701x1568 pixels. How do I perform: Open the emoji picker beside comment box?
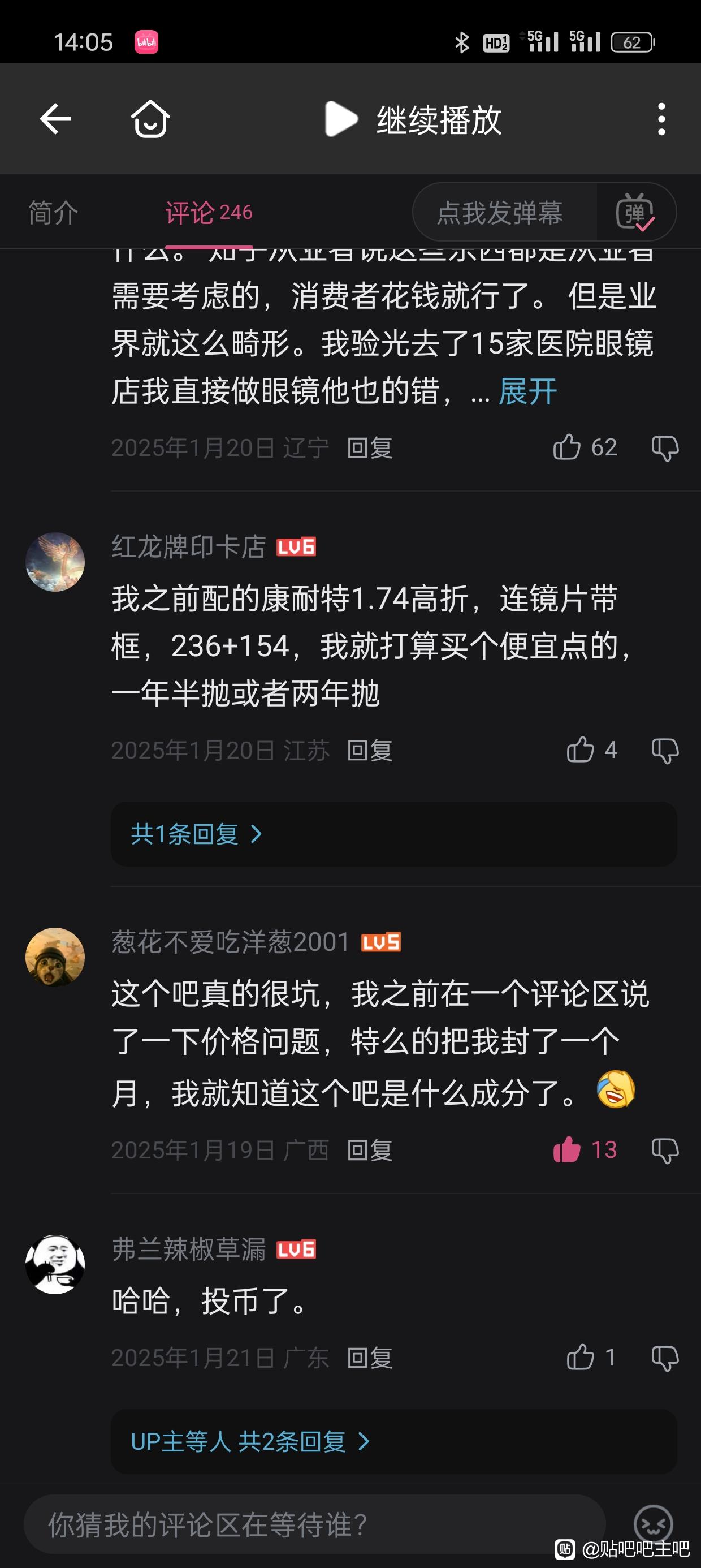pos(653,1524)
